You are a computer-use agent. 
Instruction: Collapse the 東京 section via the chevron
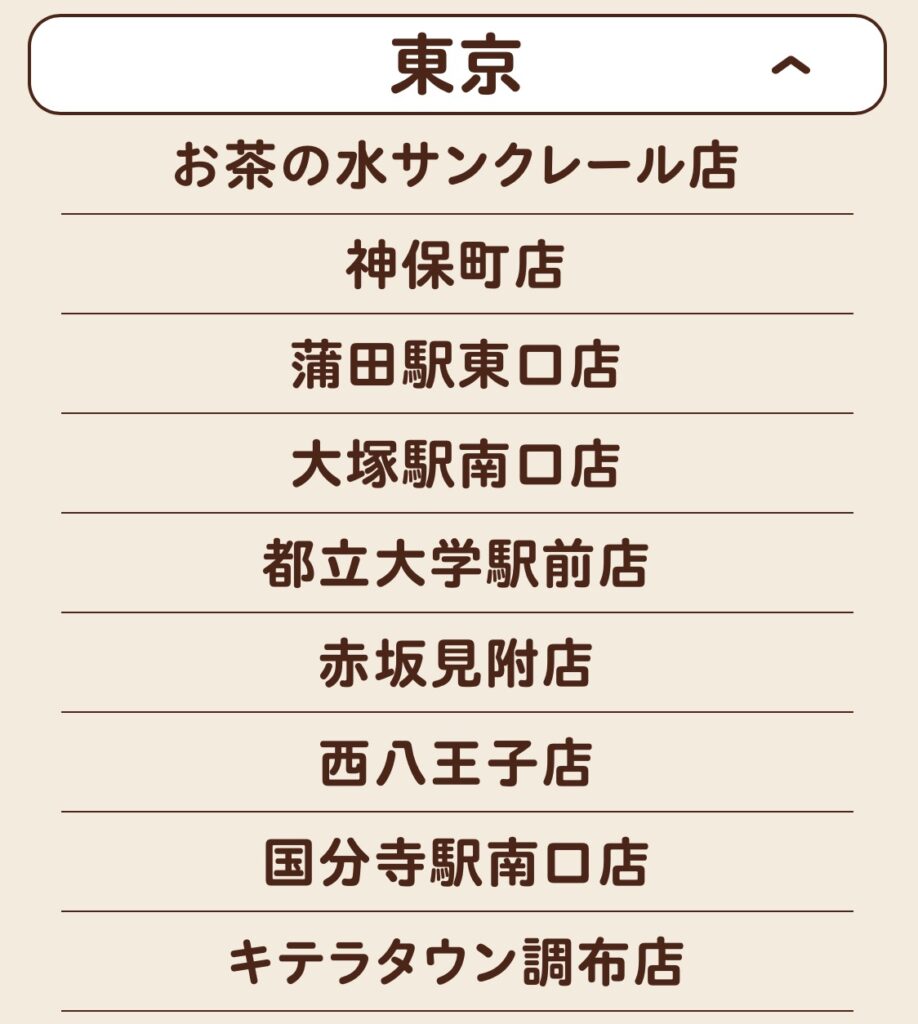coord(791,66)
